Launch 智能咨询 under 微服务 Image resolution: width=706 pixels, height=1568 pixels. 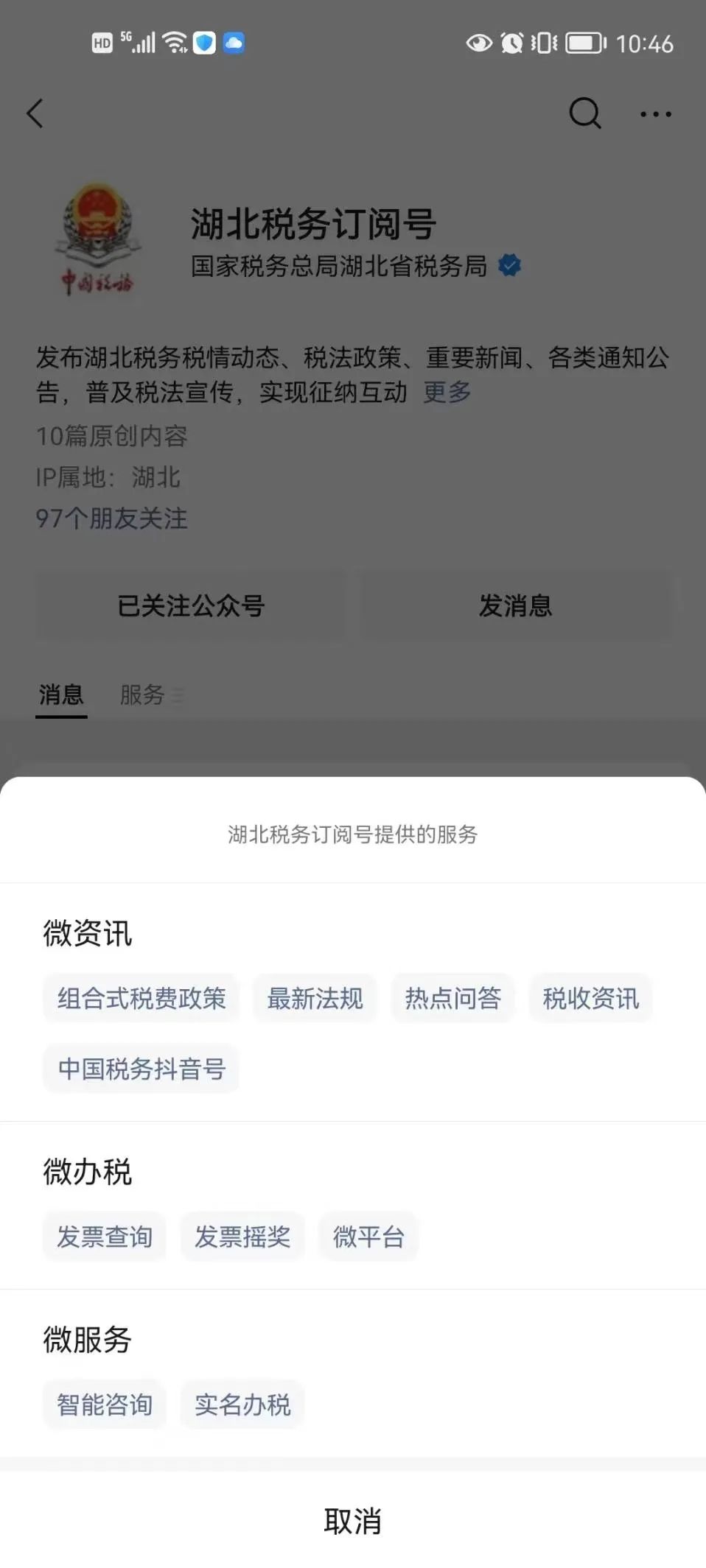pos(105,1404)
